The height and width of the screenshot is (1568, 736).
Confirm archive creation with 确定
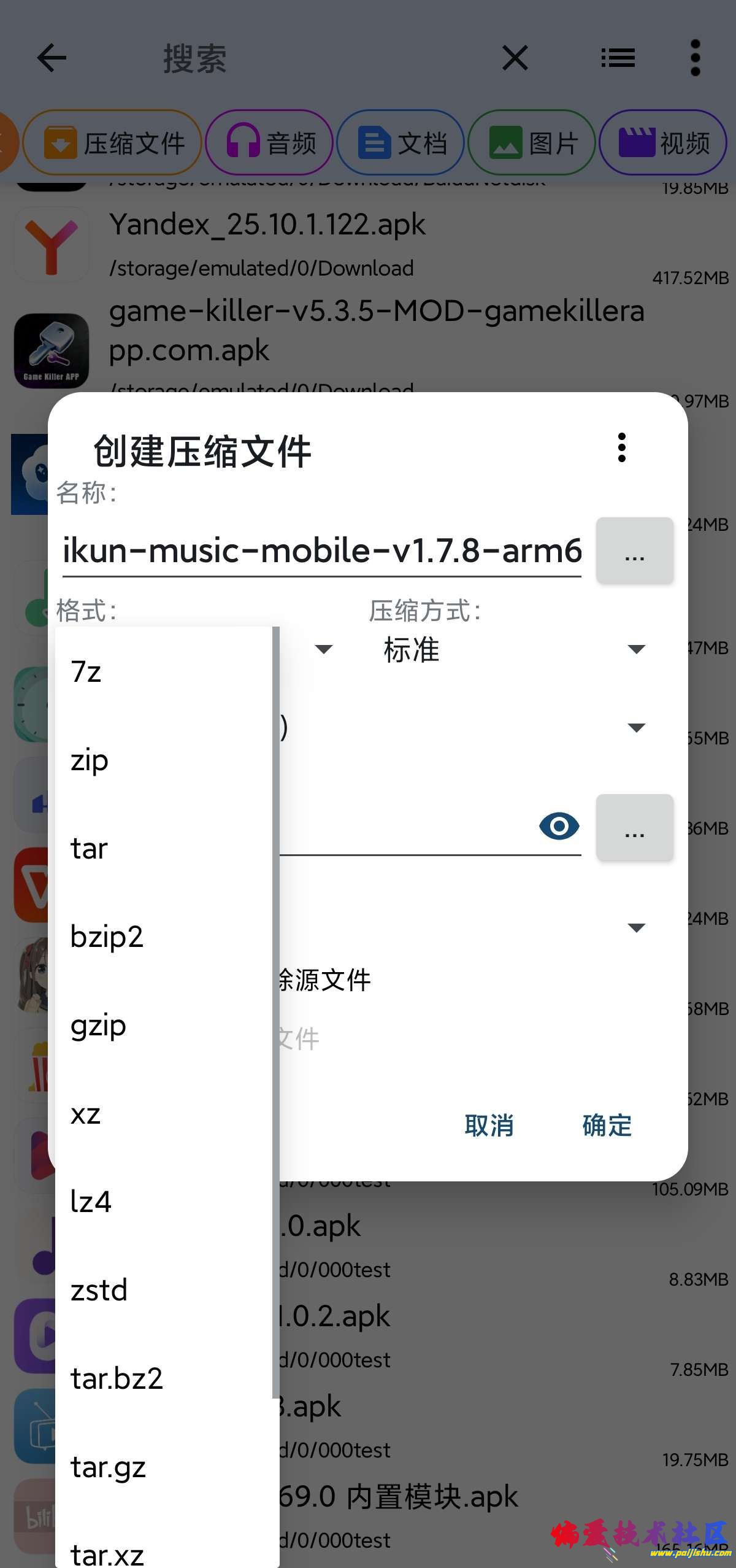pyautogui.click(x=607, y=1126)
